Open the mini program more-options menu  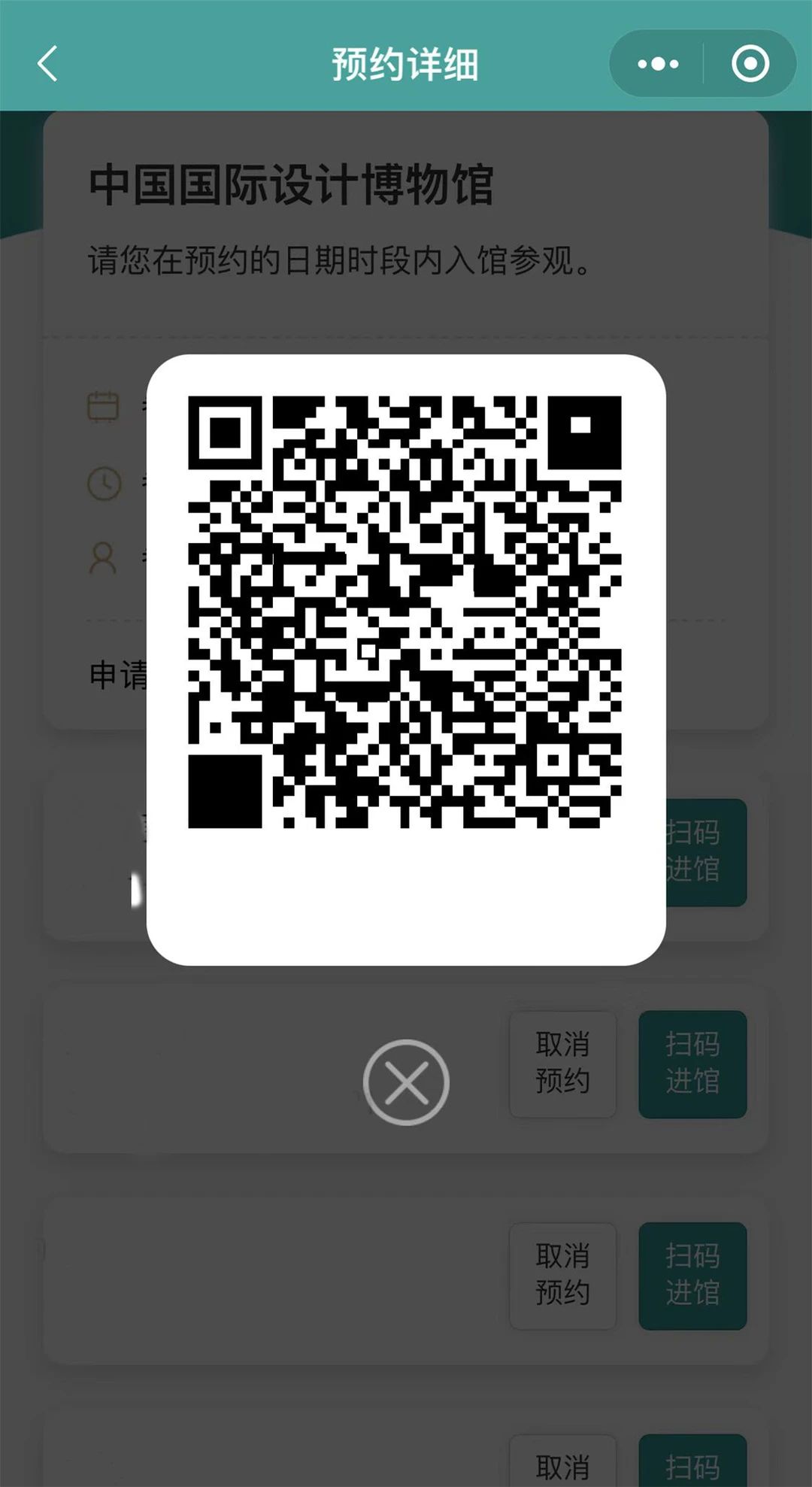click(x=658, y=64)
